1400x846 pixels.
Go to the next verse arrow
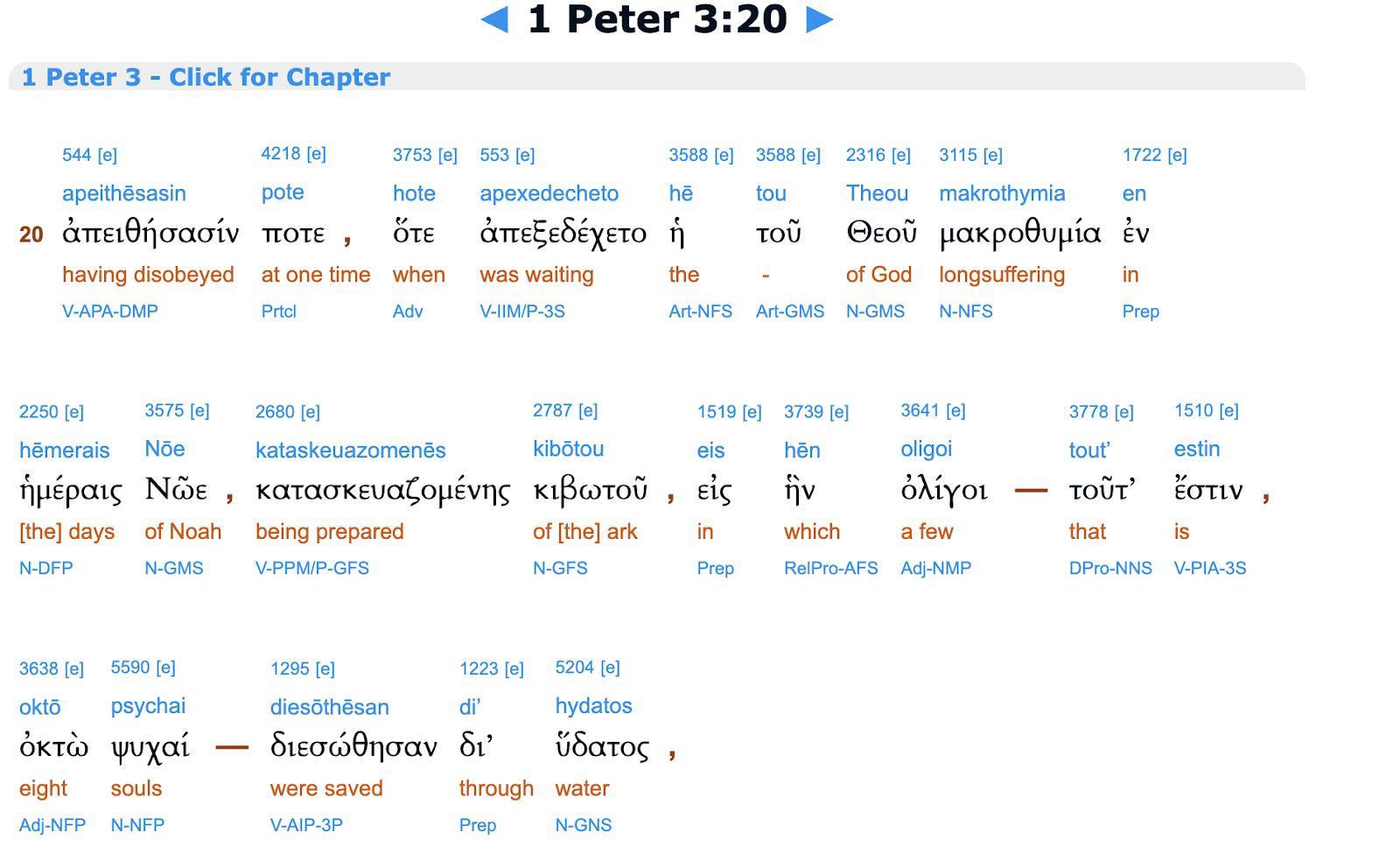pyautogui.click(x=819, y=19)
